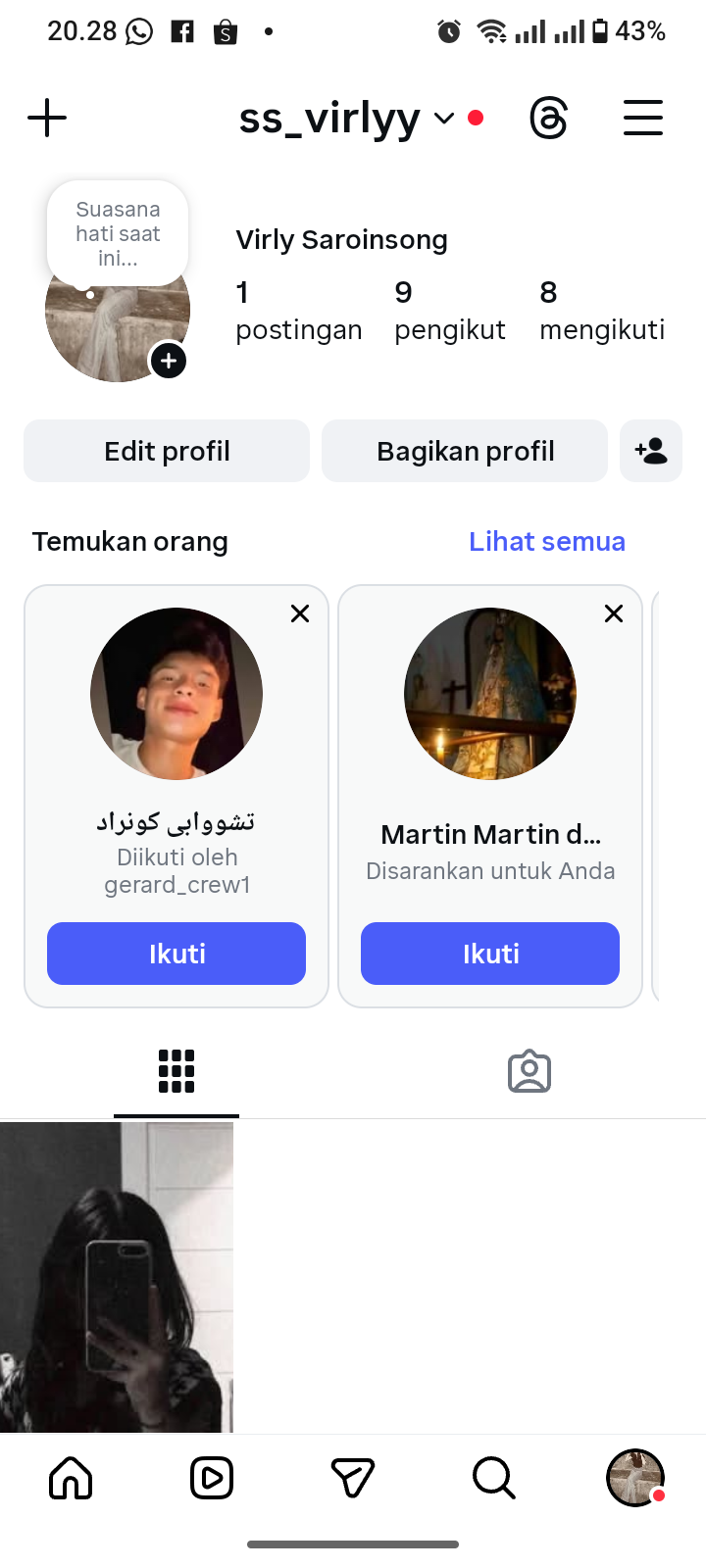Dismiss the Martin Martin suggestion card
The width and height of the screenshot is (706, 1568).
pos(614,613)
